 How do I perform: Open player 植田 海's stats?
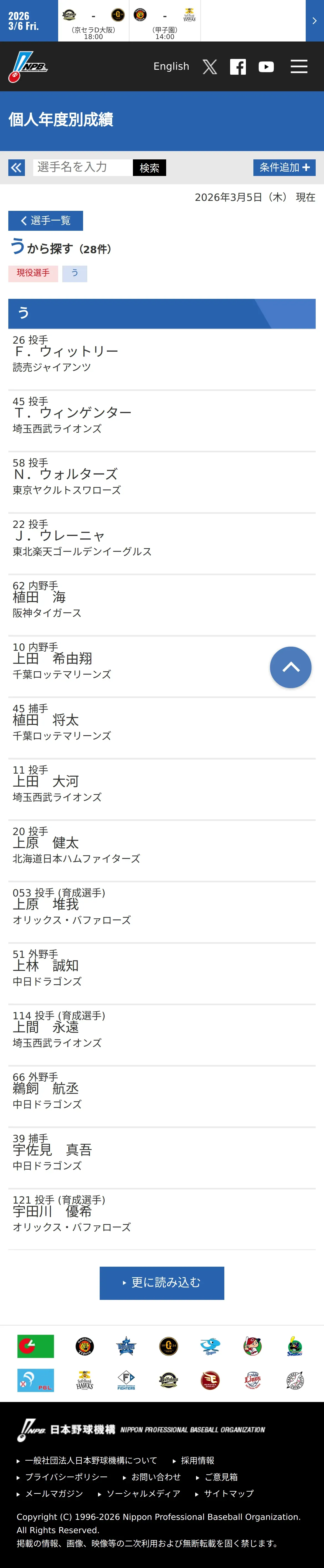coord(162,605)
